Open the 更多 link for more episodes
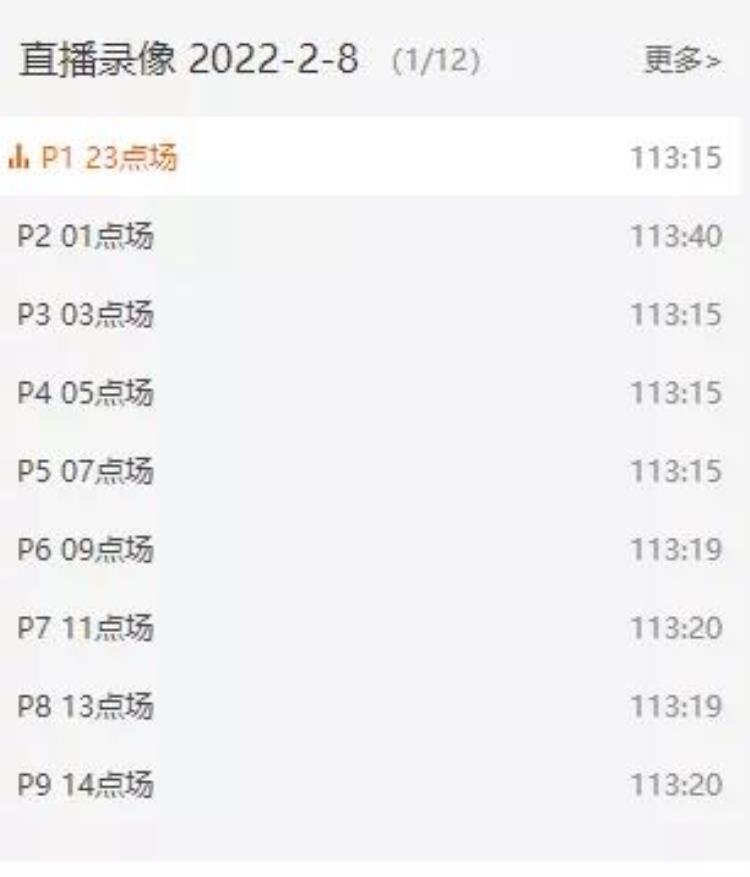This screenshot has height=877, width=750. pos(681,61)
